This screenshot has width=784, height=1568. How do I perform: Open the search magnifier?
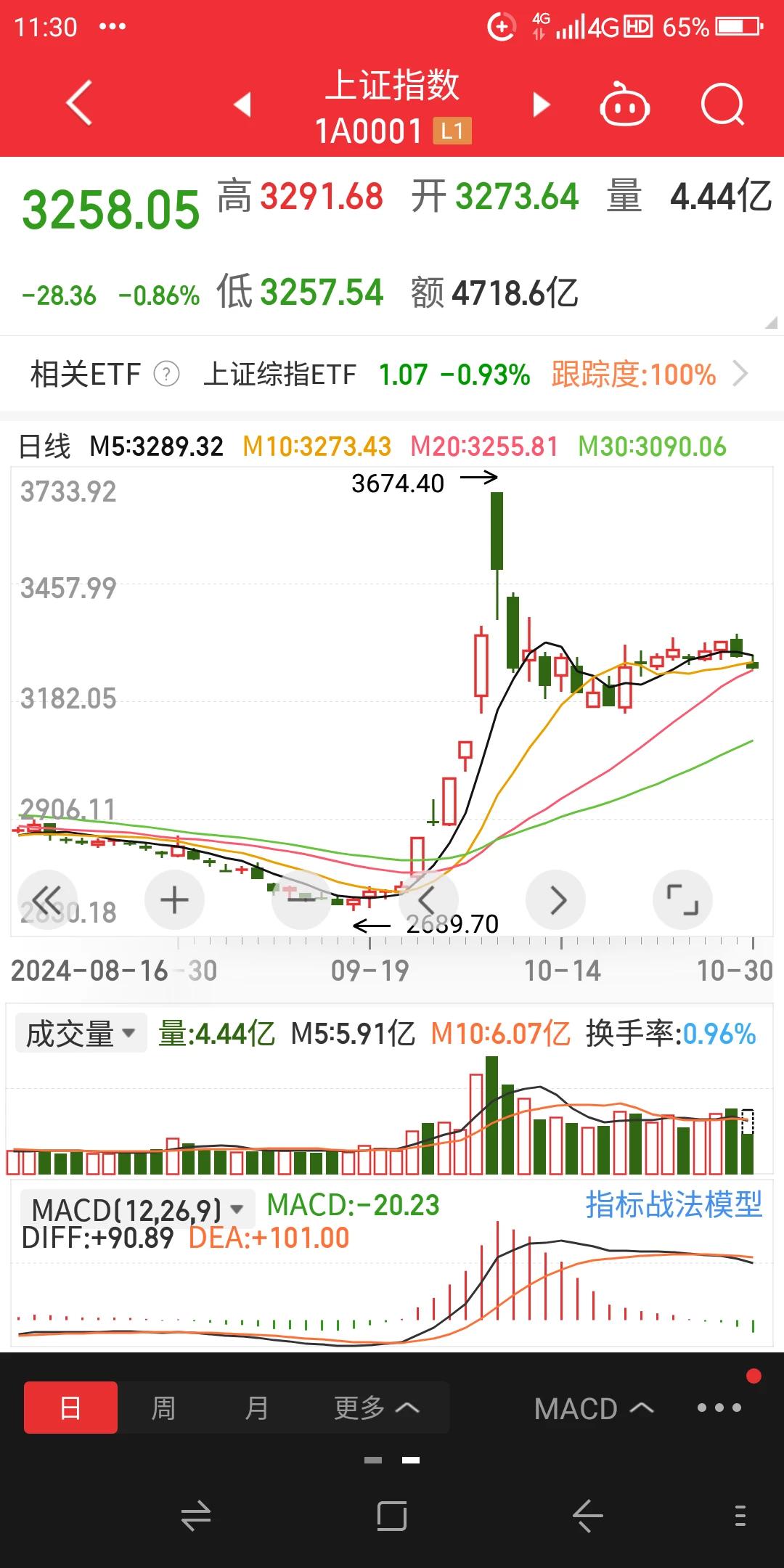pos(722,105)
